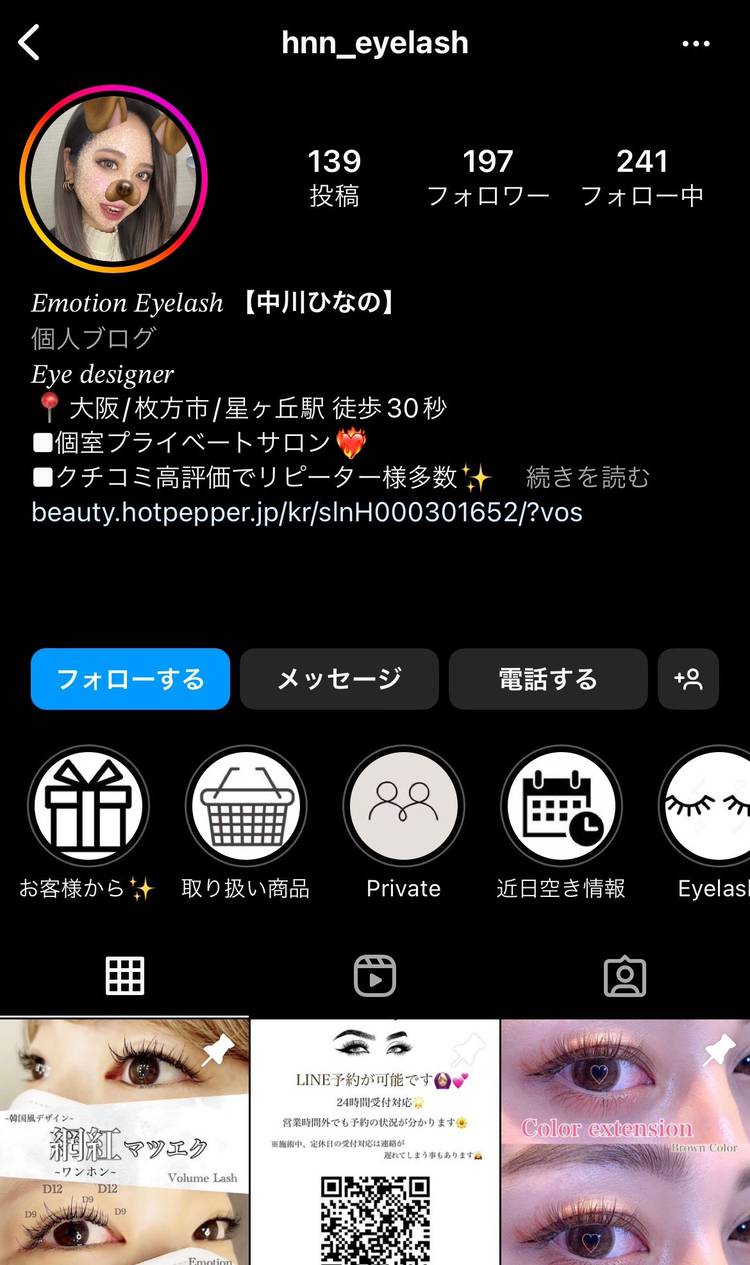This screenshot has width=750, height=1265.
Task: Open the 241 フォロー中 list
Action: tap(642, 177)
